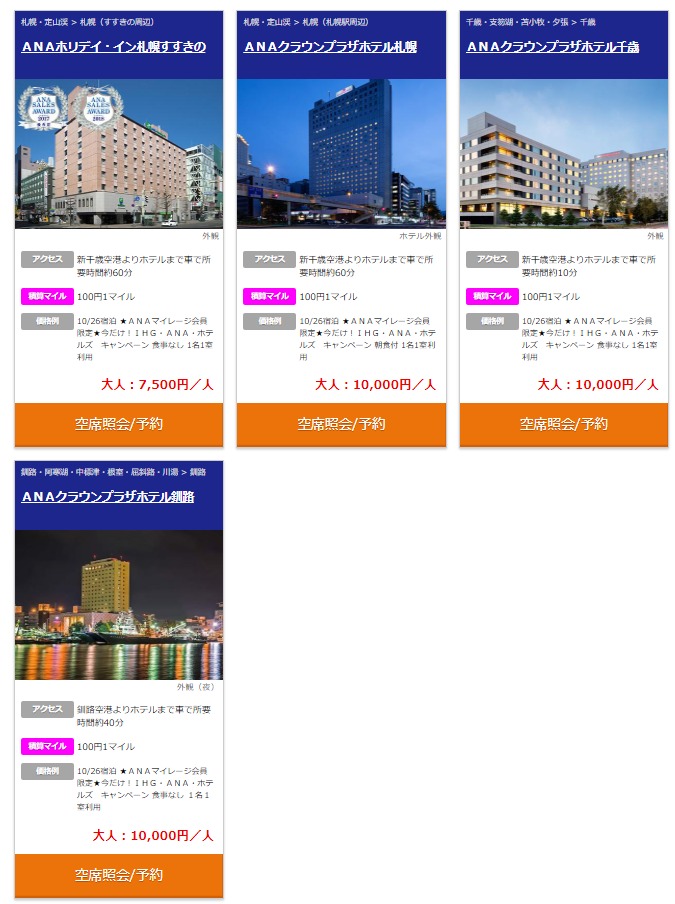Image resolution: width=675 pixels, height=904 pixels.
Task: View the ANAクラウンプラザホテル釧路 night photo
Action: (119, 604)
